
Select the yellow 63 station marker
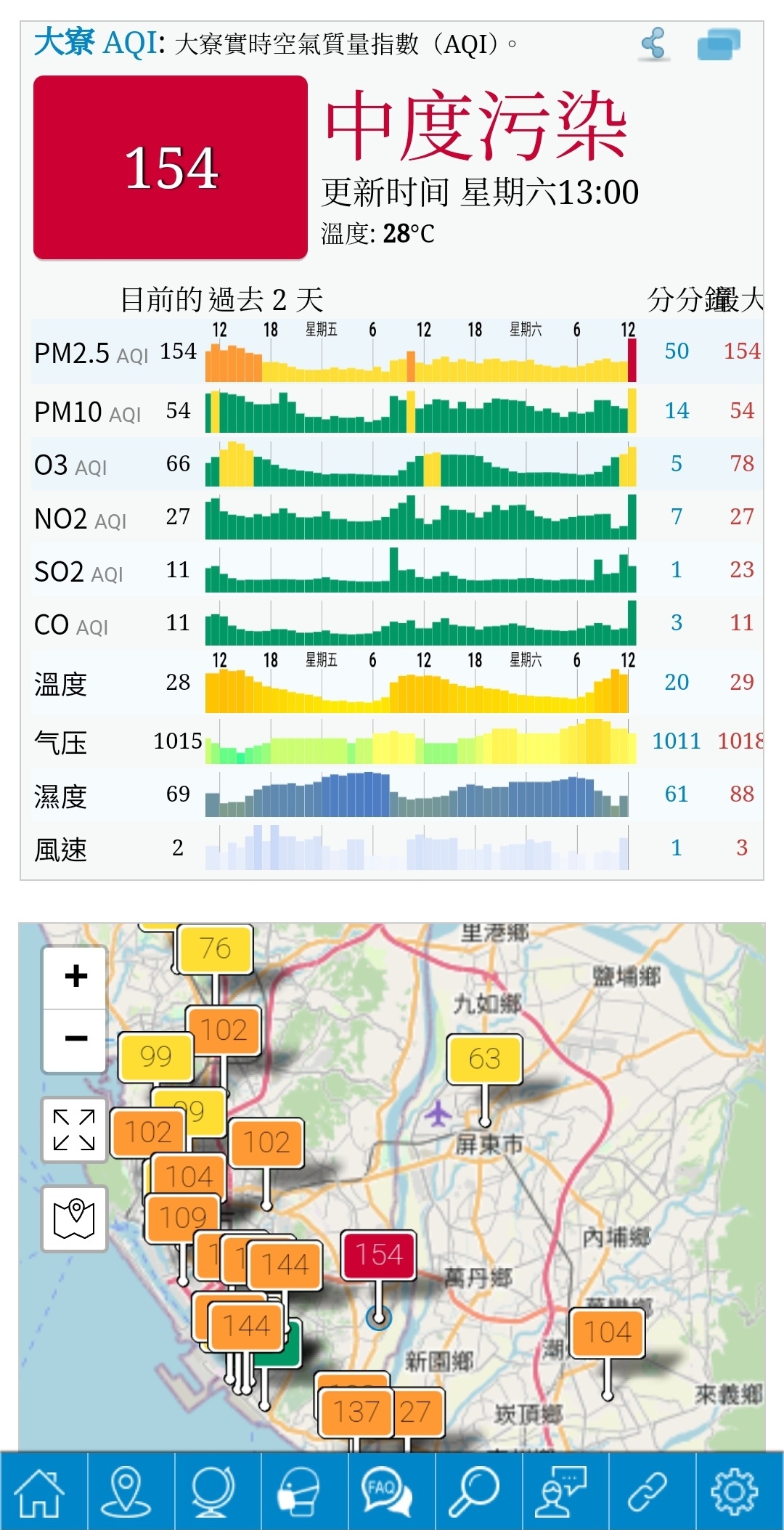484,1059
